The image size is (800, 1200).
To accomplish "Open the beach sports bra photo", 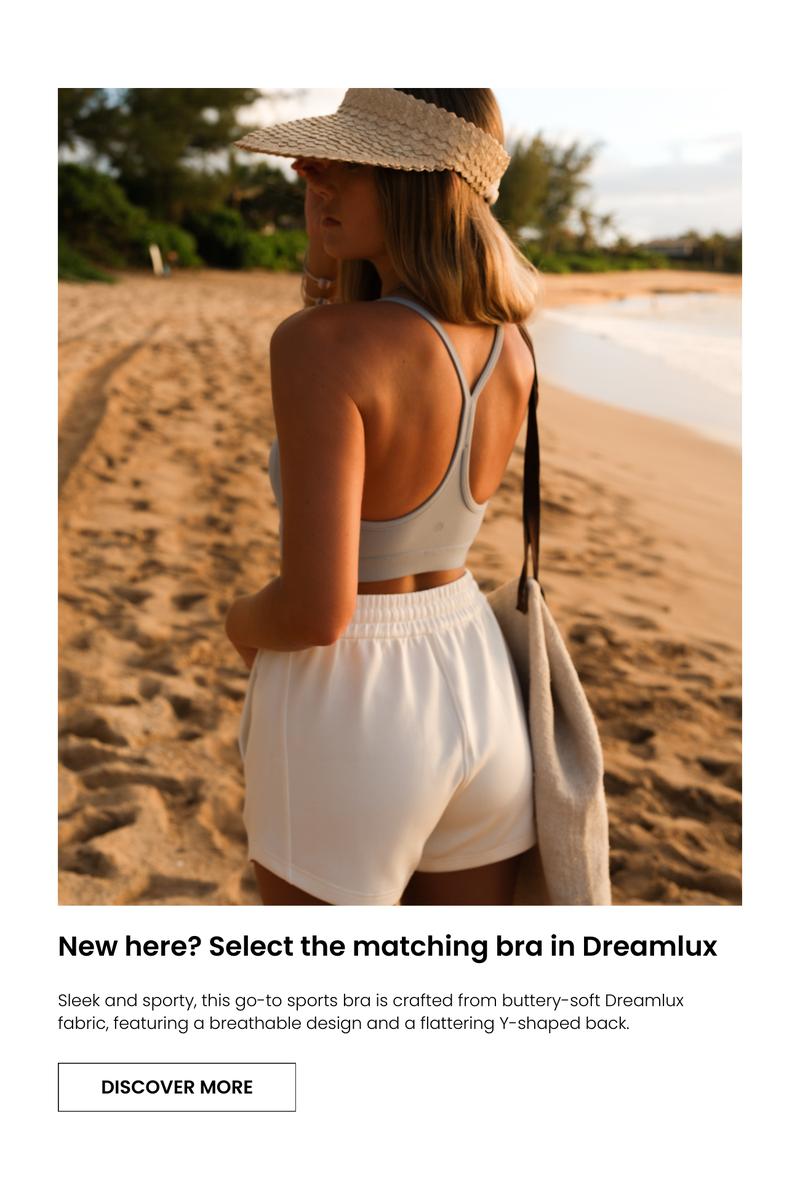I will coord(400,497).
